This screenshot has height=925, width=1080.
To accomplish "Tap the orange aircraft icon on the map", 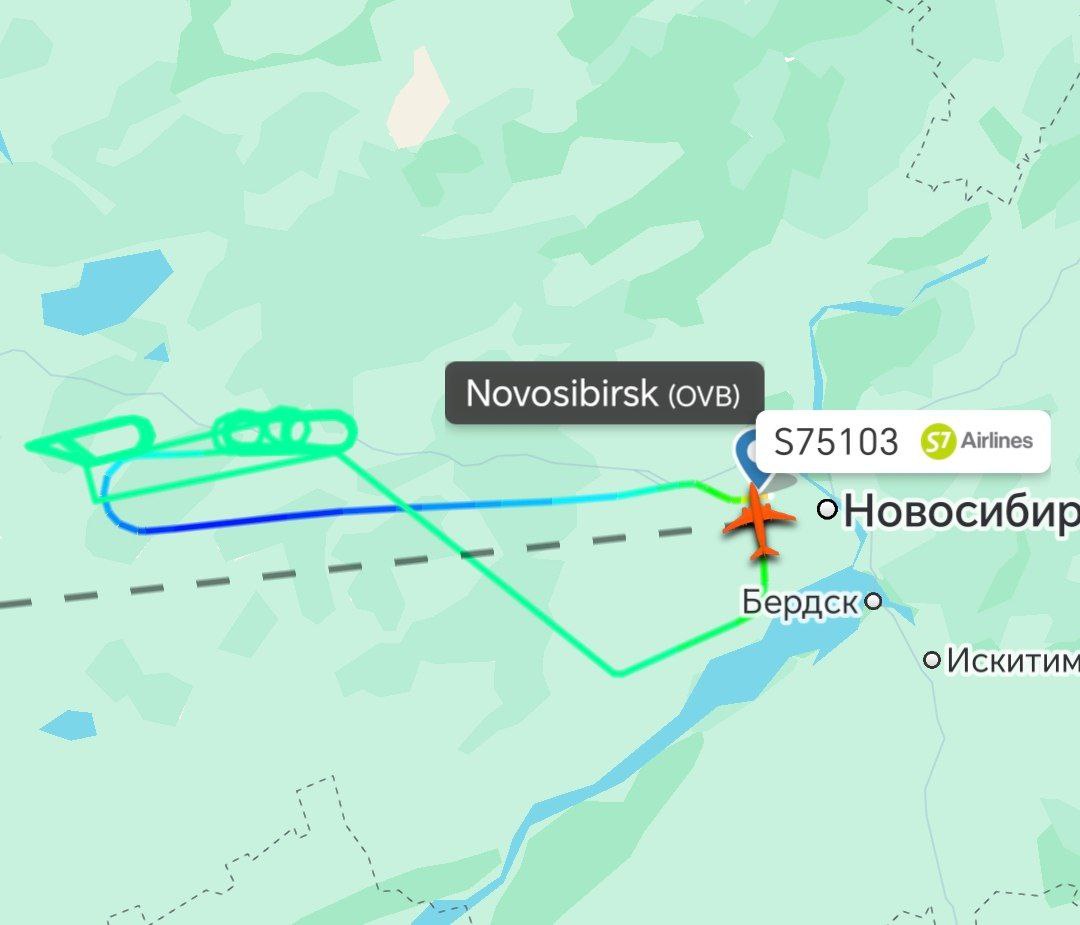I will pos(762,522).
